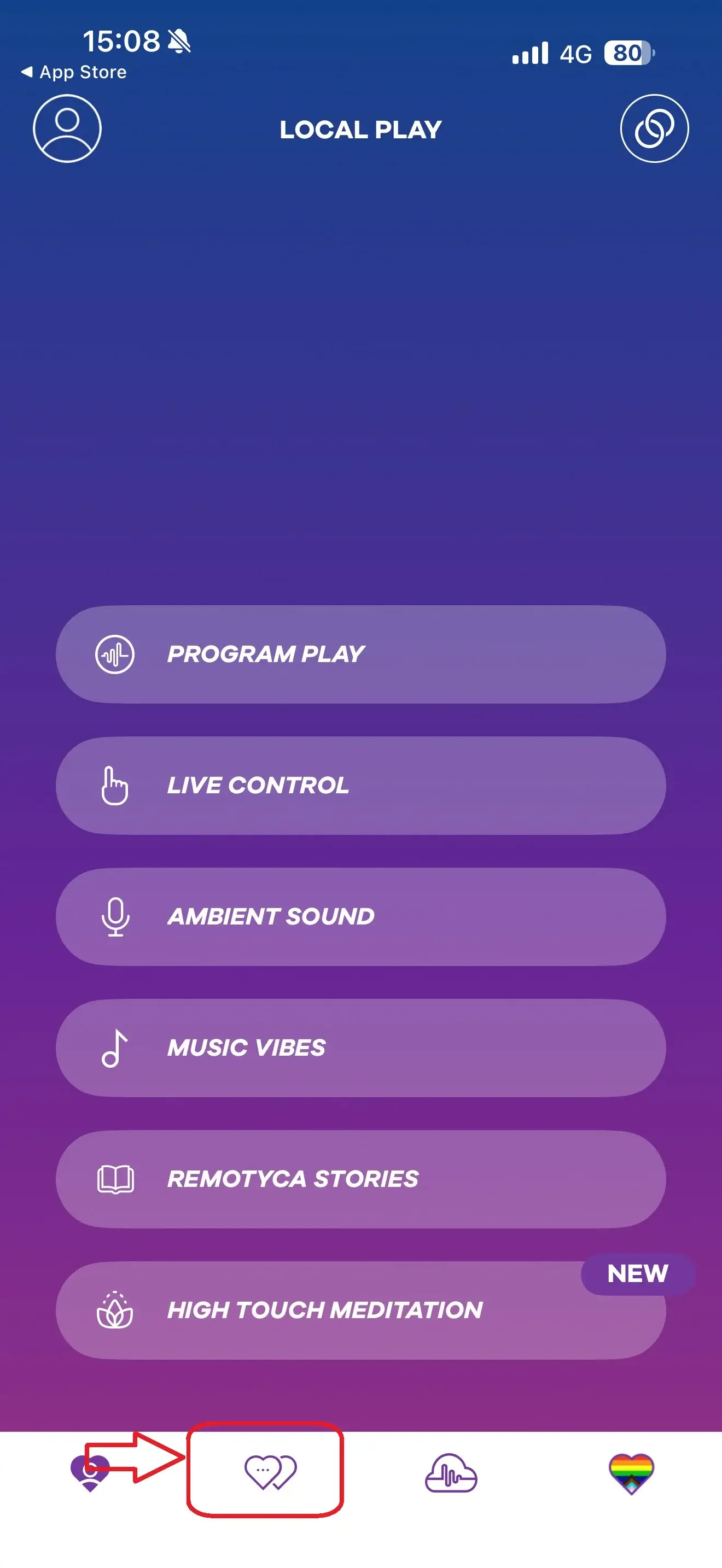
Task: Tap the pointing hand icon for Live Control
Action: coord(115,785)
